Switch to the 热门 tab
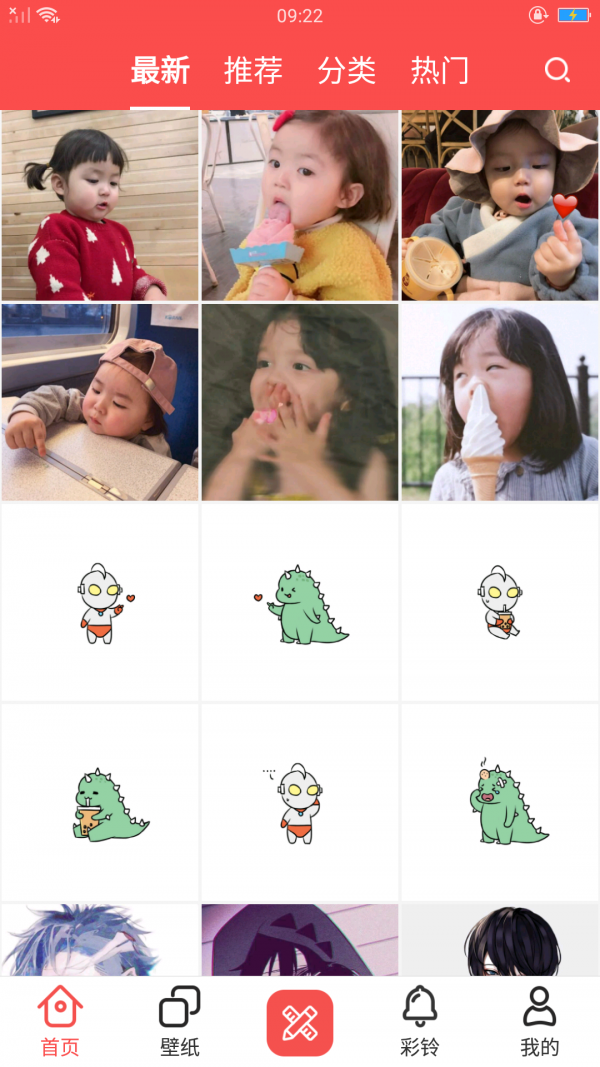Viewport: 600px width, 1067px height. pyautogui.click(x=440, y=71)
